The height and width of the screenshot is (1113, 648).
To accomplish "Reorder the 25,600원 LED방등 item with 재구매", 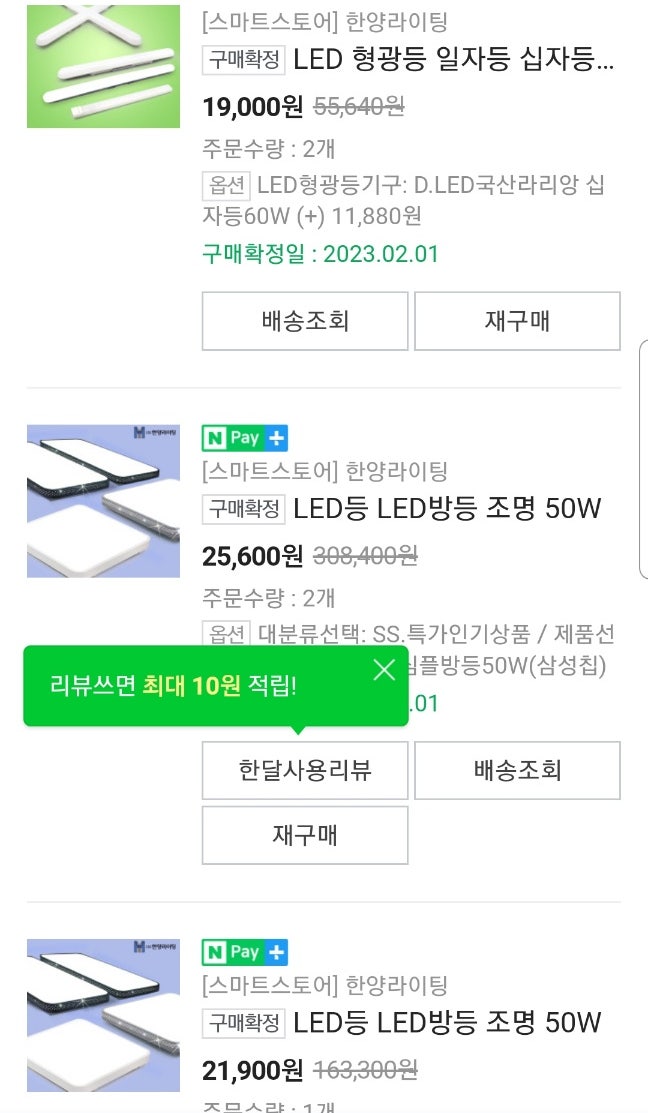I will (304, 835).
